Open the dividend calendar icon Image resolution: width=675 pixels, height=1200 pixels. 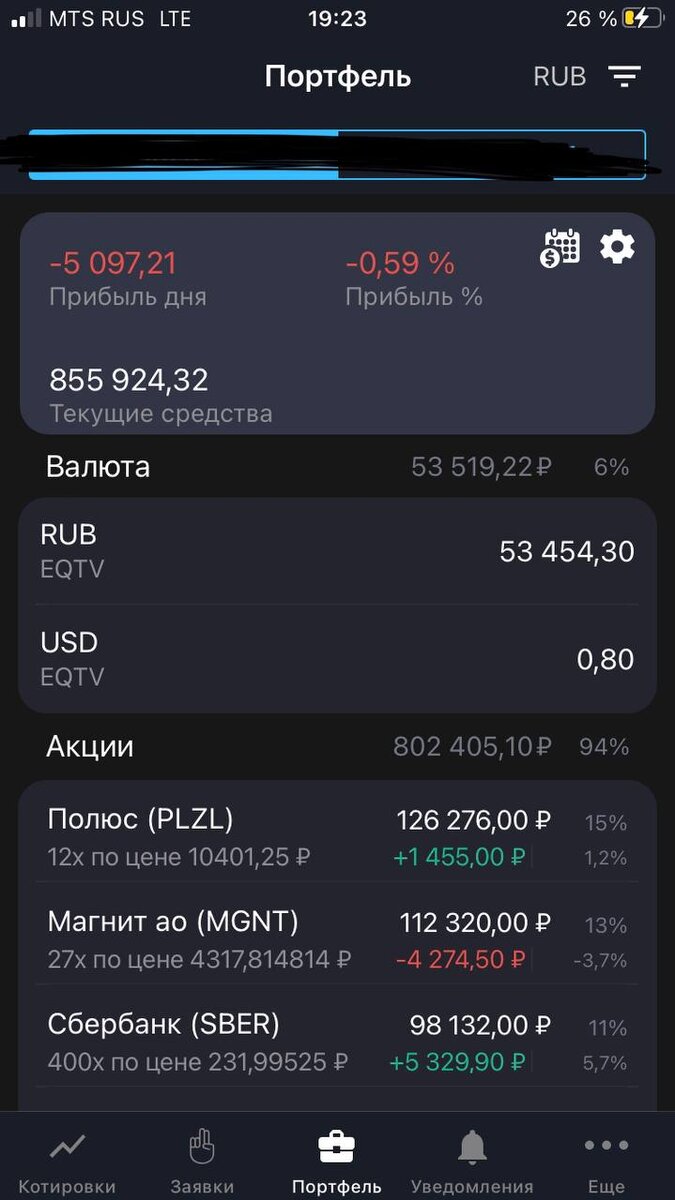point(561,247)
